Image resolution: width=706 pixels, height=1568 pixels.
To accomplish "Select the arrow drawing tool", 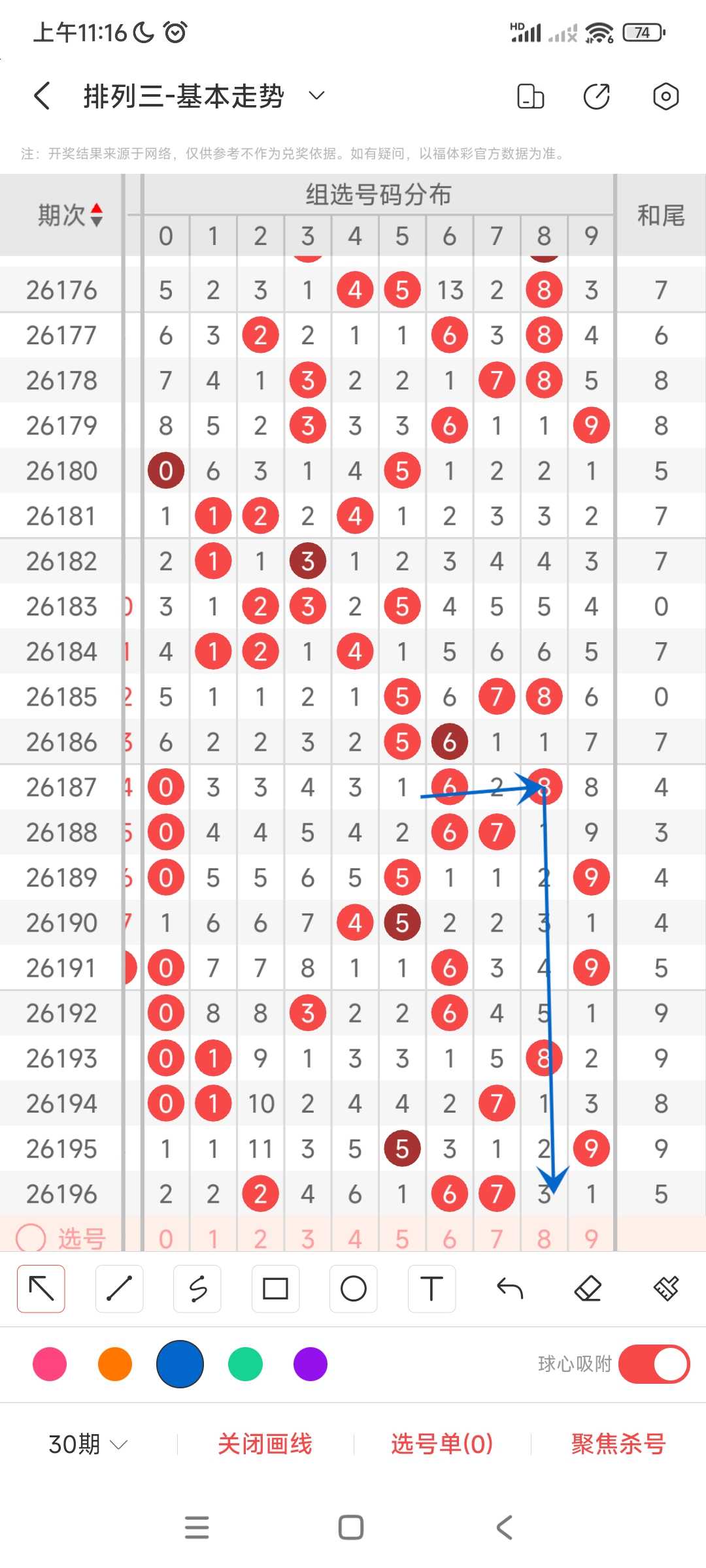I will click(41, 1288).
